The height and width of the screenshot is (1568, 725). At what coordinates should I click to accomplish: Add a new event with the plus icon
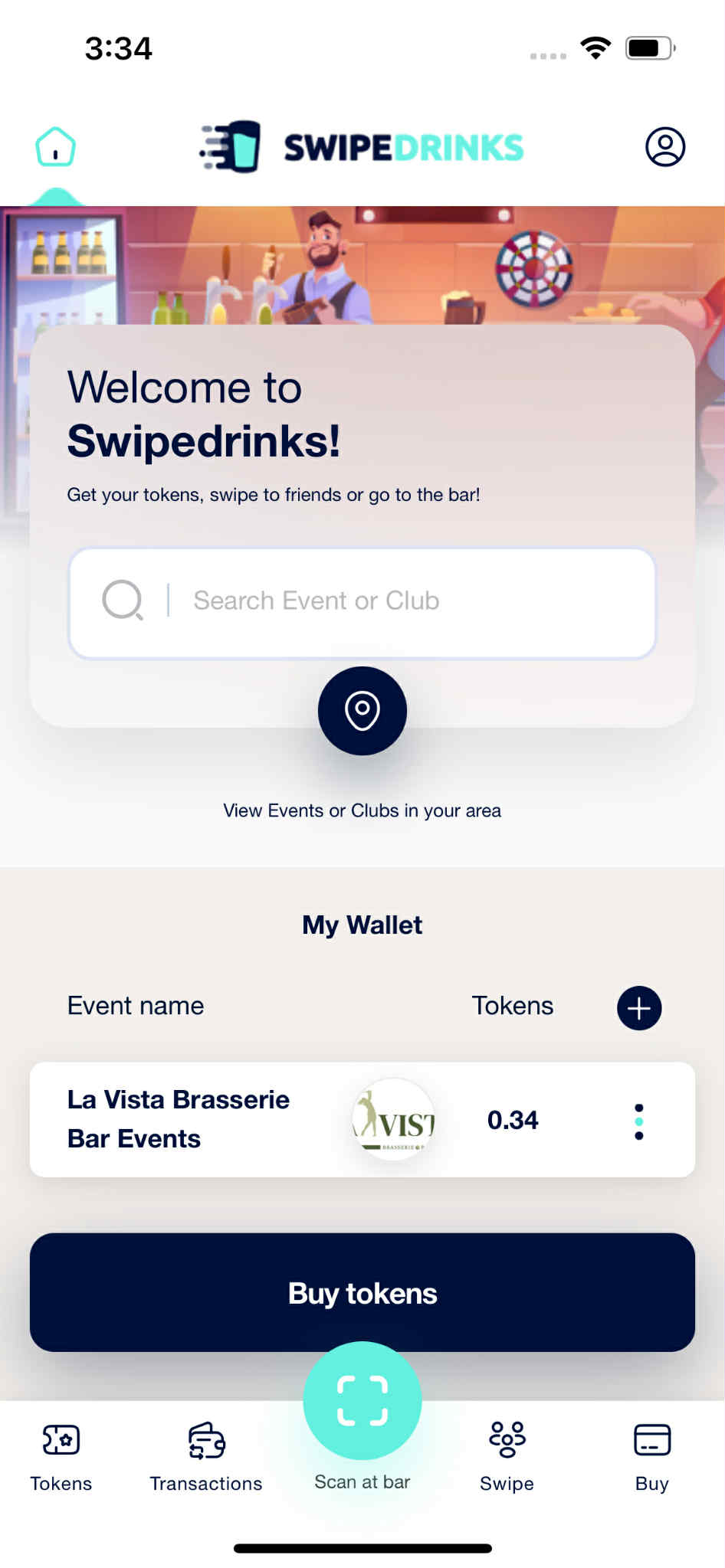click(x=638, y=1008)
